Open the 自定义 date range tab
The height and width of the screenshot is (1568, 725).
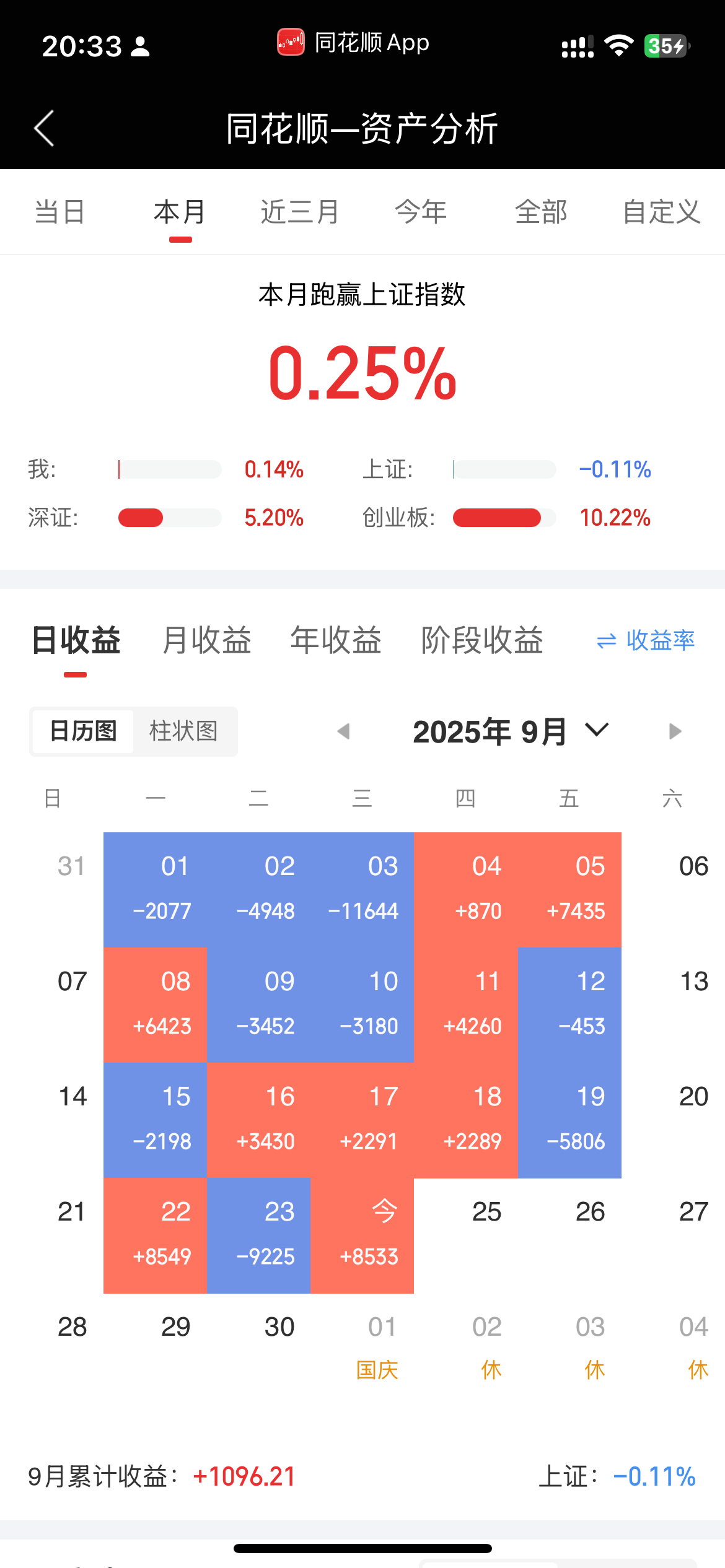click(x=661, y=212)
